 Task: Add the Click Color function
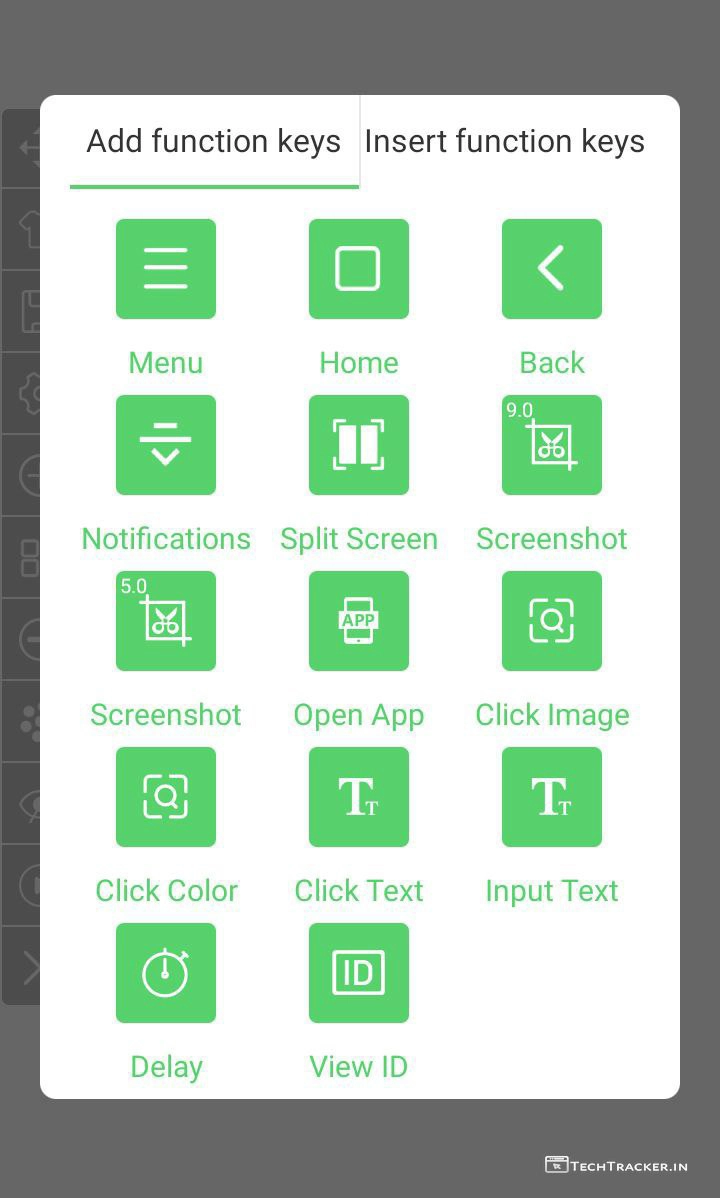[x=166, y=797]
